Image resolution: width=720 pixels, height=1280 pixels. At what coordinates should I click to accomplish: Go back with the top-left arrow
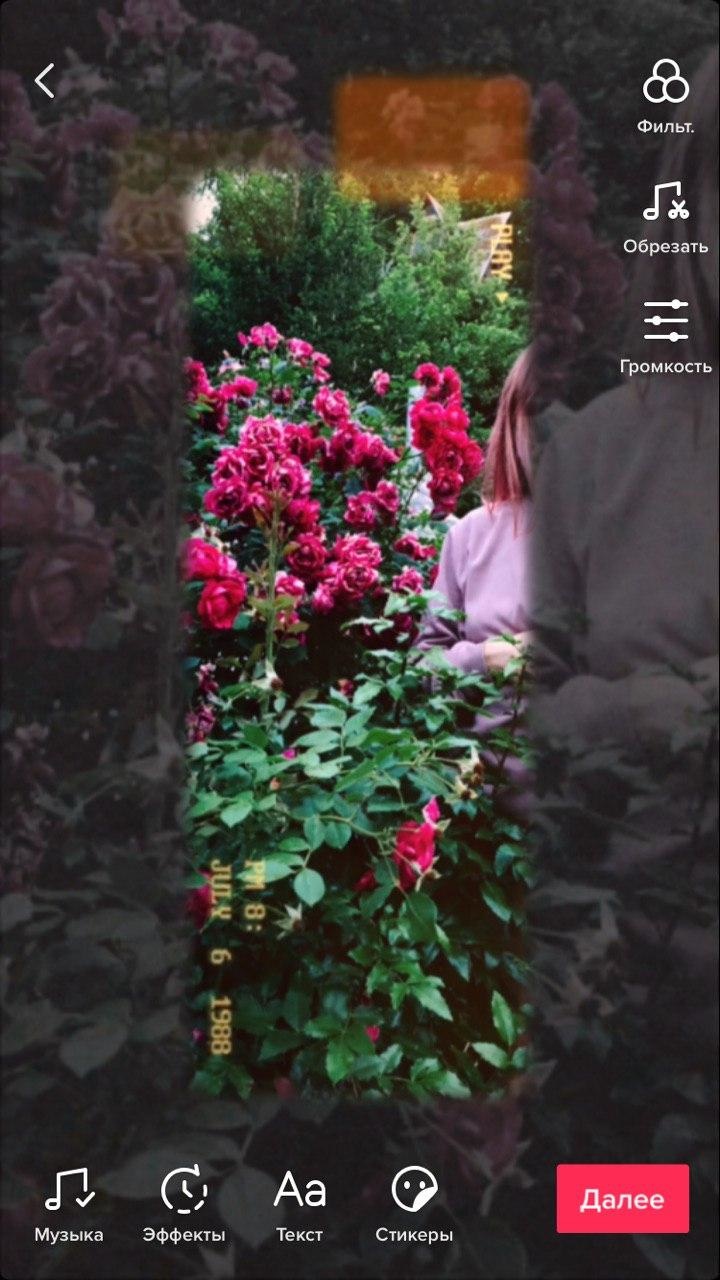click(x=45, y=81)
